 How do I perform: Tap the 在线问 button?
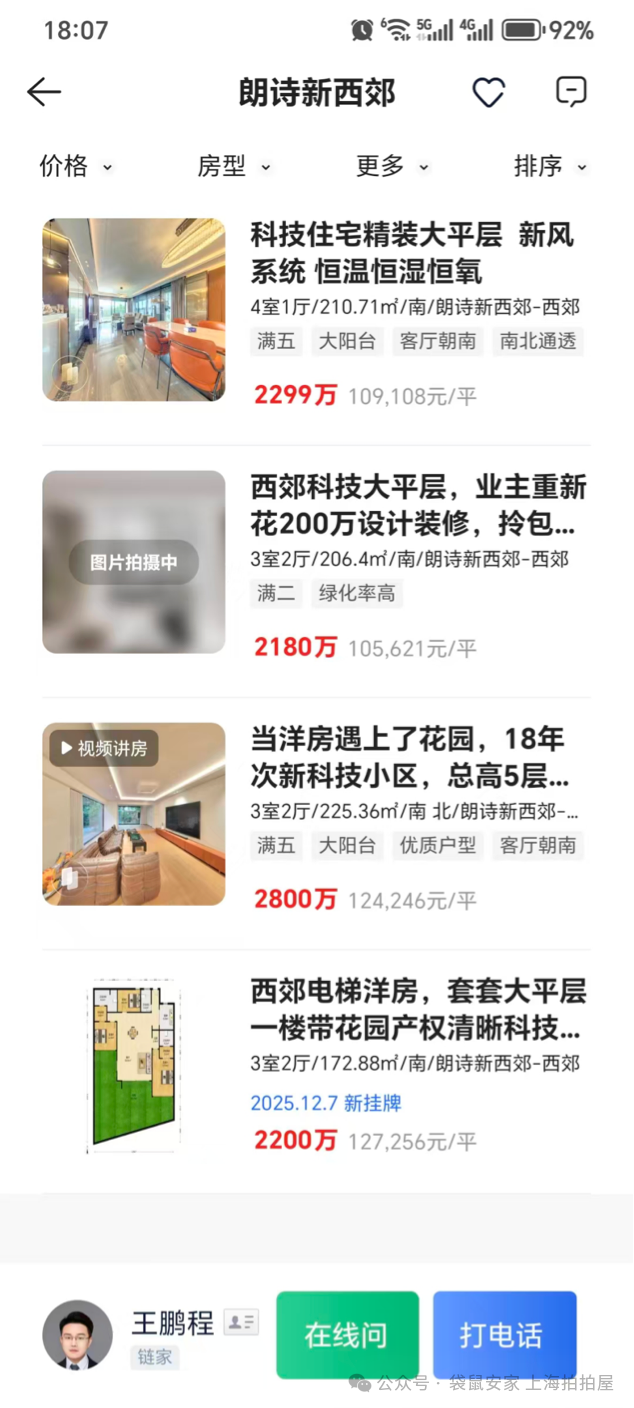[x=347, y=1335]
